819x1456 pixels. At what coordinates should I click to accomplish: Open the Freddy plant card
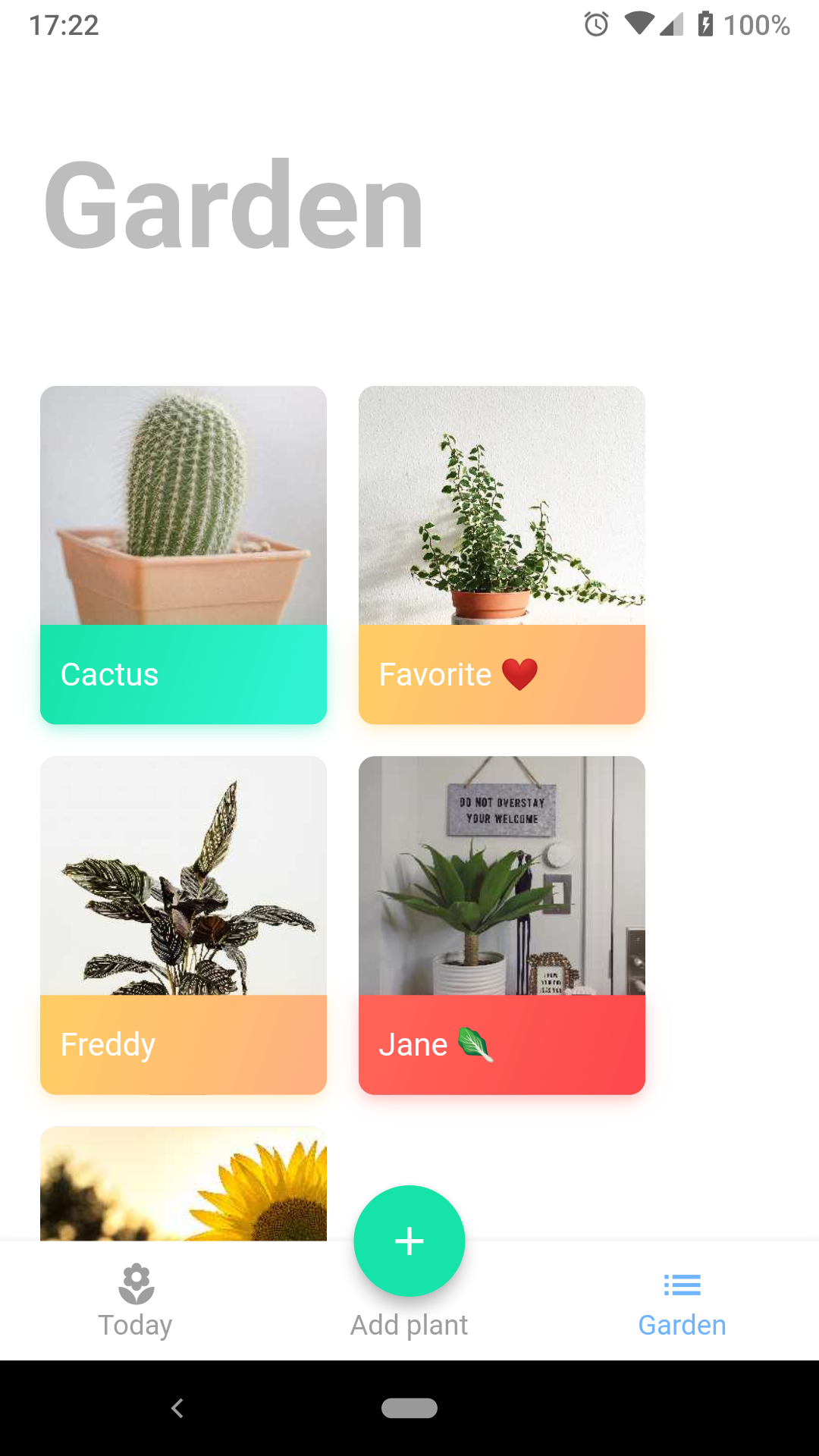pyautogui.click(x=184, y=924)
